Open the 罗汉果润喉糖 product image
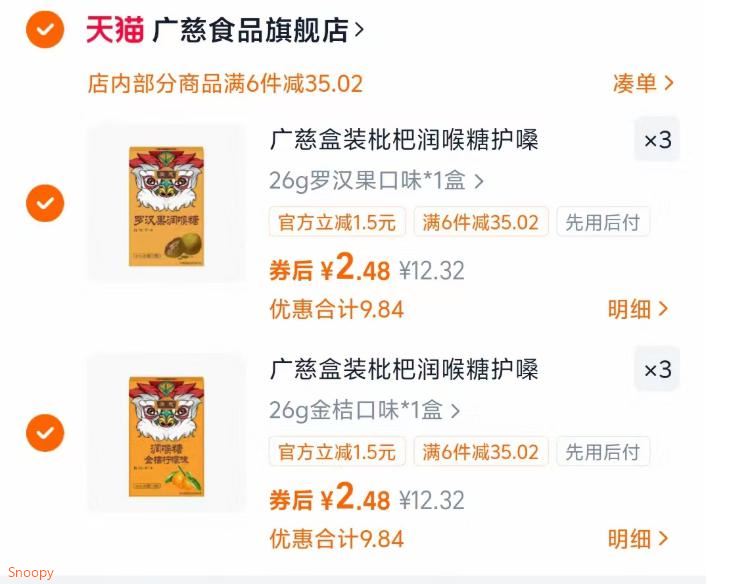 pos(166,203)
